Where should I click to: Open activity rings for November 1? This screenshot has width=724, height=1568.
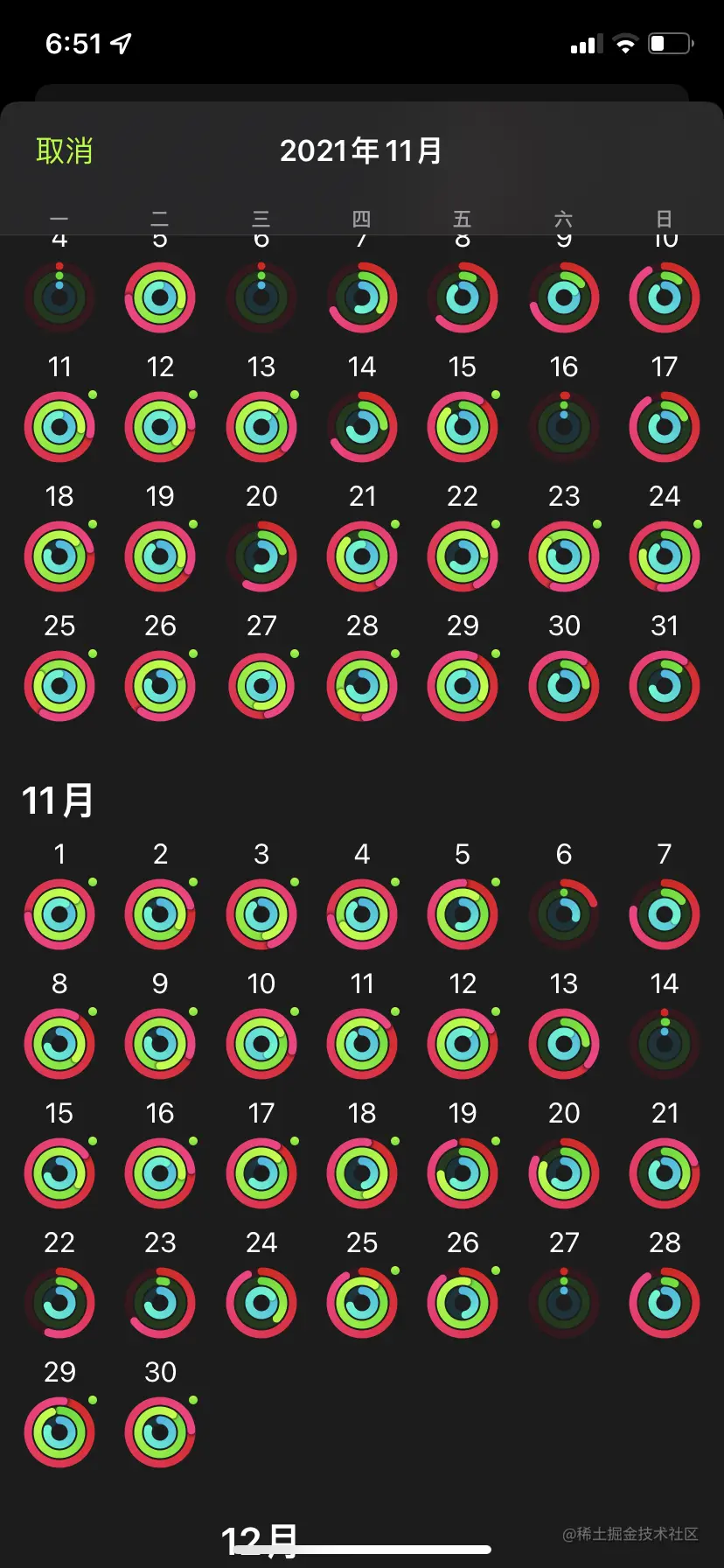pyautogui.click(x=59, y=914)
